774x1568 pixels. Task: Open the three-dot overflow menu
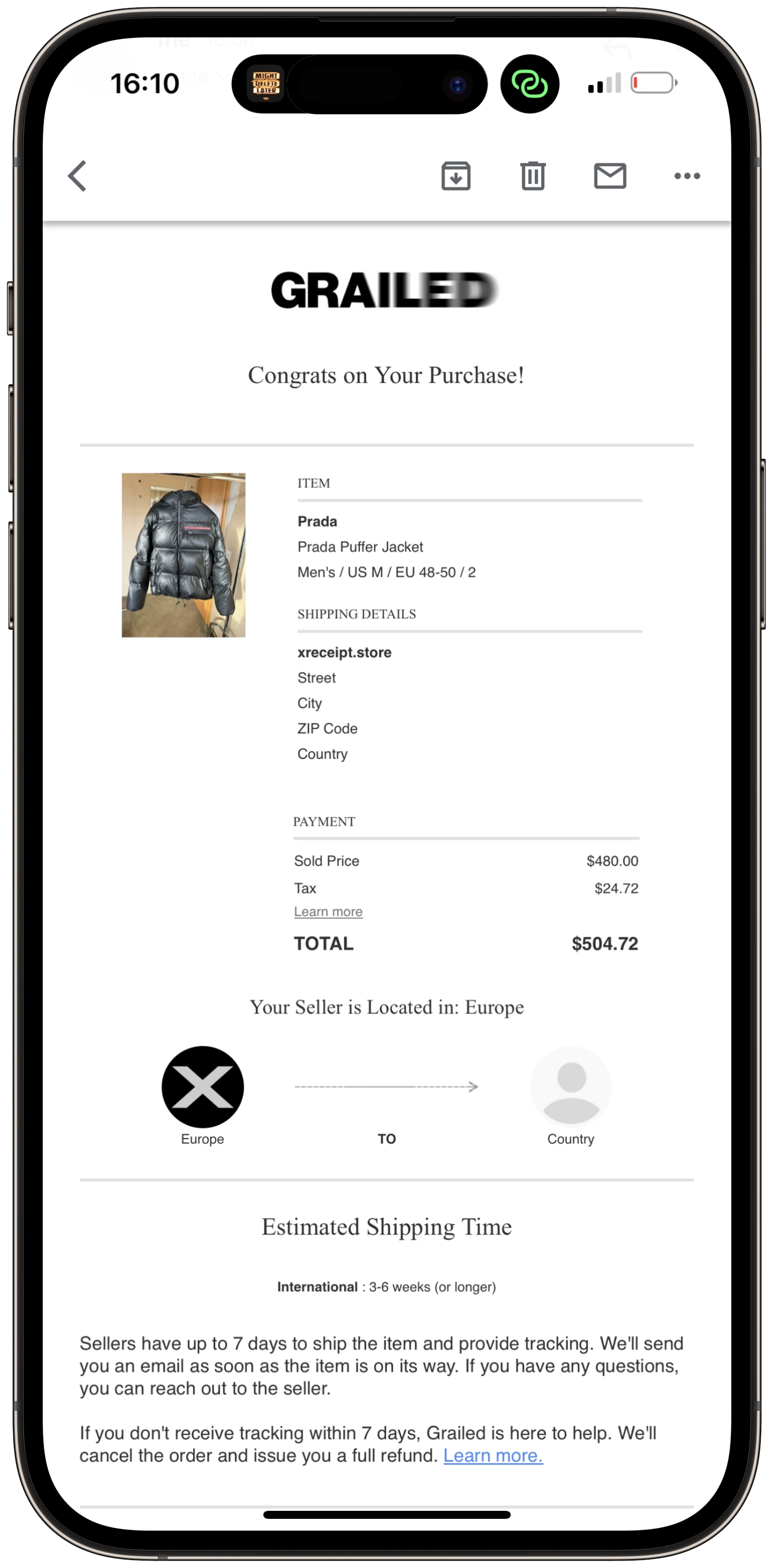coord(687,176)
